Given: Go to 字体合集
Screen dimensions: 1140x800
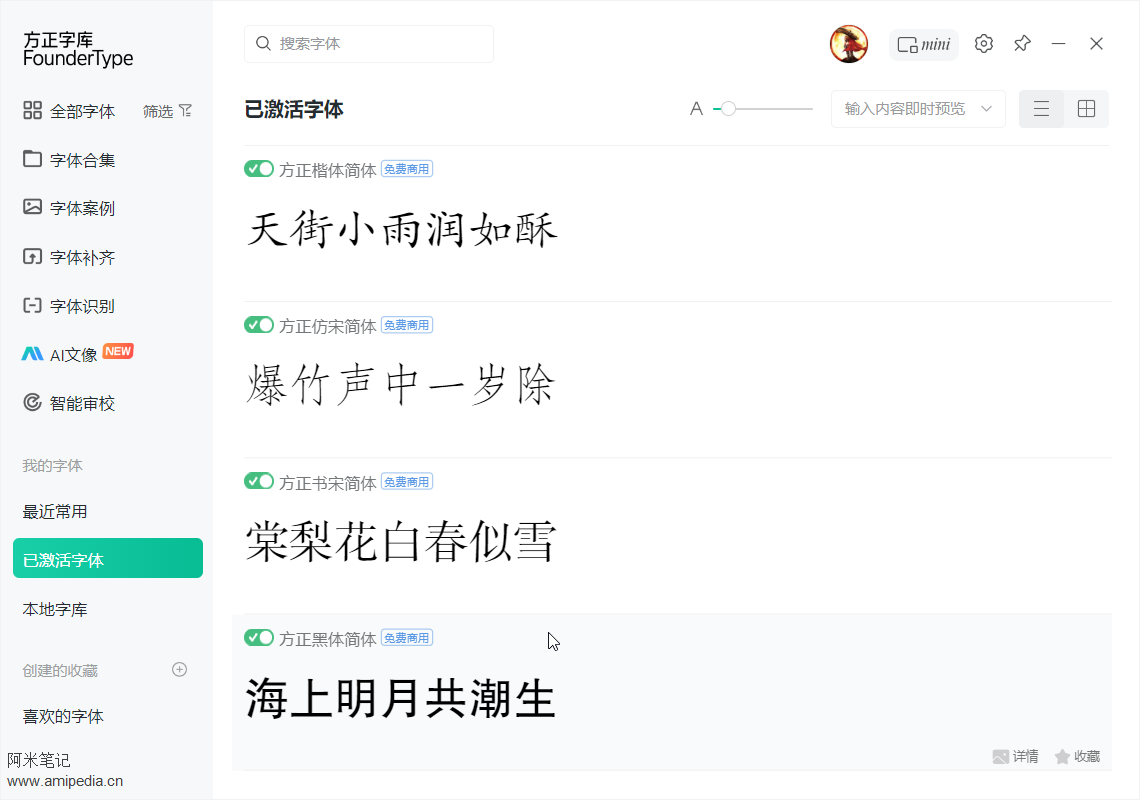Looking at the screenshot, I should click(70, 160).
